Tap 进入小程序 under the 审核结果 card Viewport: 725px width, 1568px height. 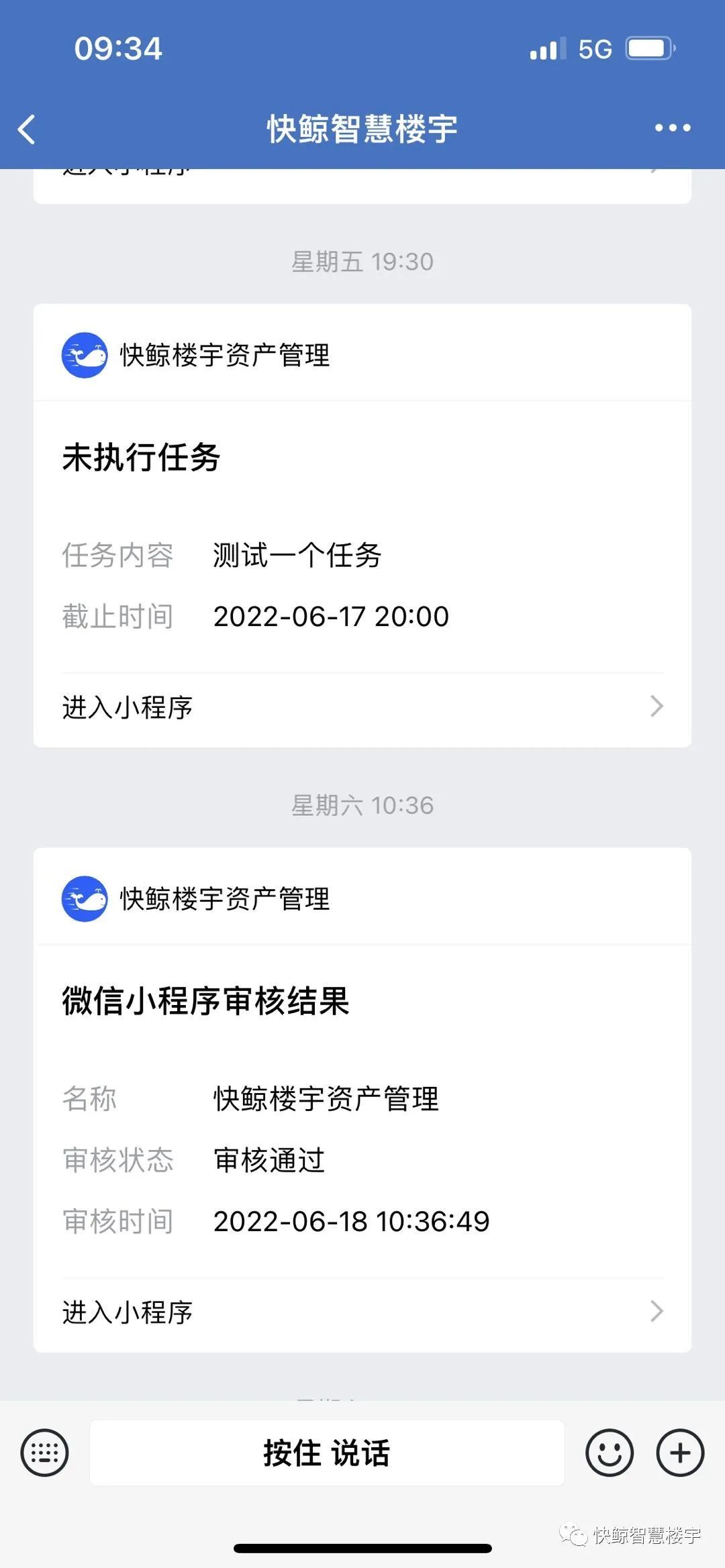[x=362, y=1312]
